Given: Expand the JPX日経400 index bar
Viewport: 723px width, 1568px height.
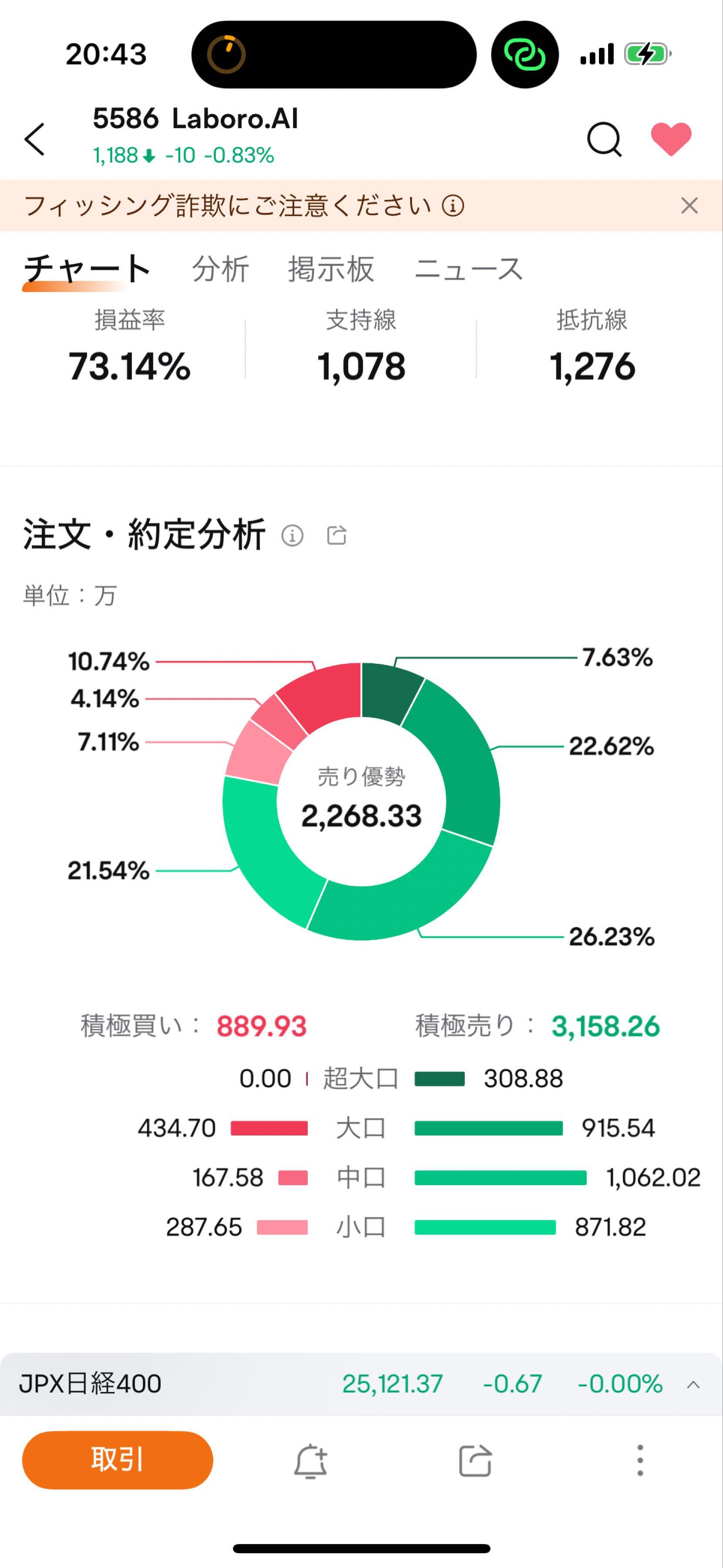Looking at the screenshot, I should tap(693, 1385).
